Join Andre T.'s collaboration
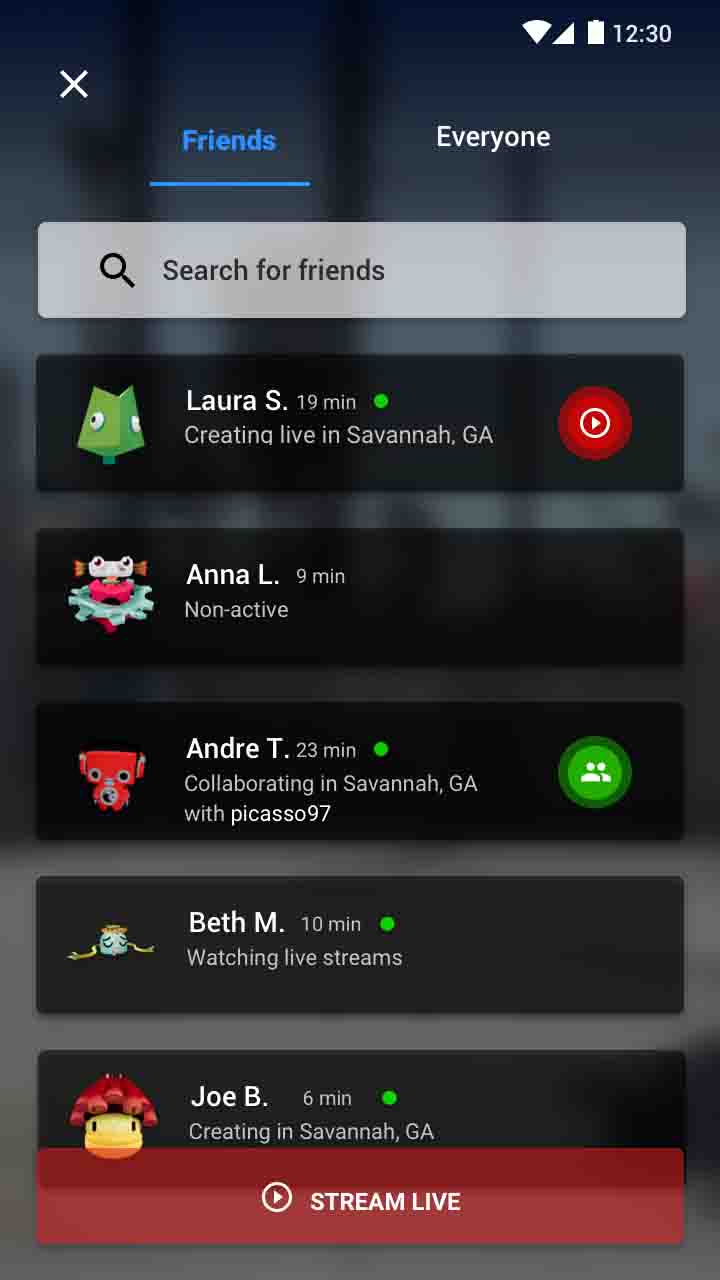 [x=595, y=772]
